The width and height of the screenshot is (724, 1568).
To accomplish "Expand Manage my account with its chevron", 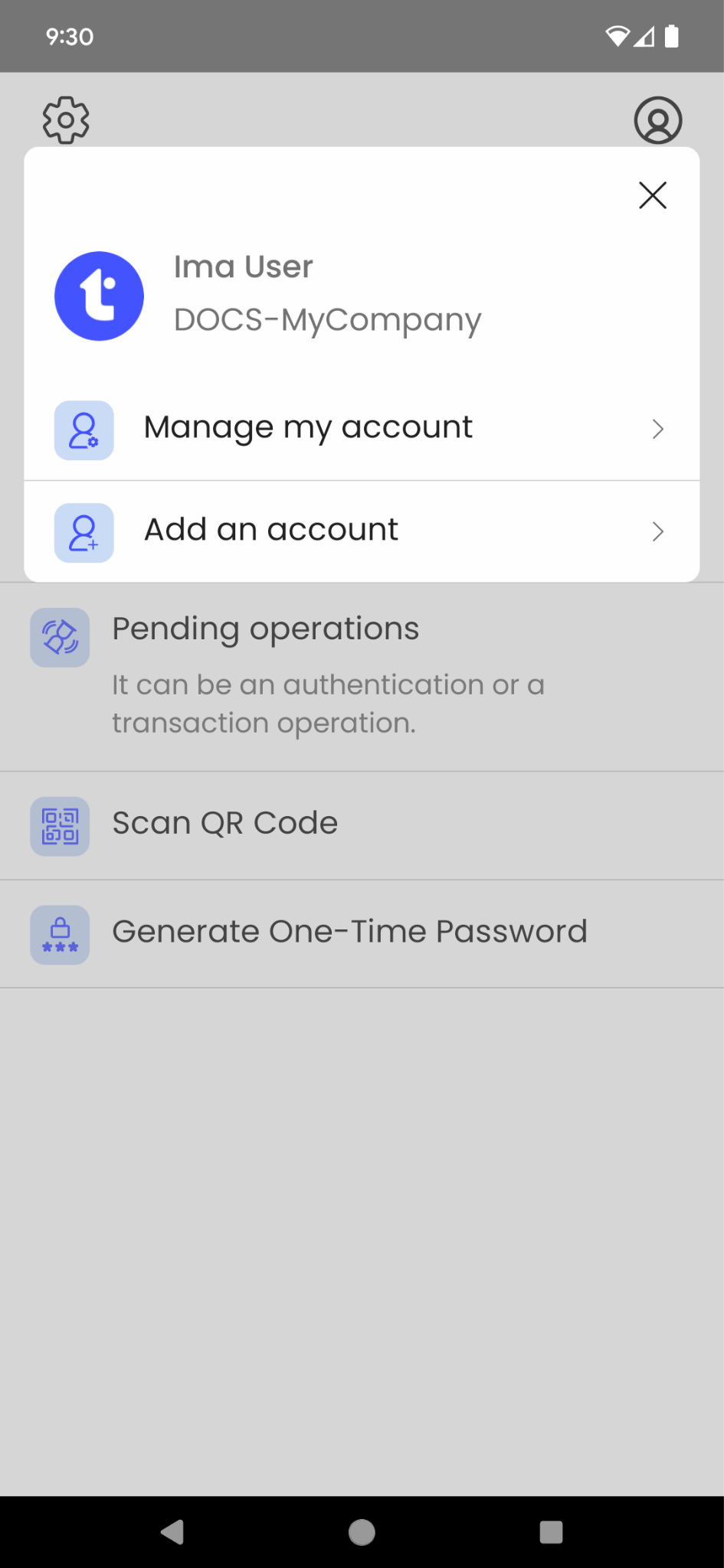I will click(657, 430).
